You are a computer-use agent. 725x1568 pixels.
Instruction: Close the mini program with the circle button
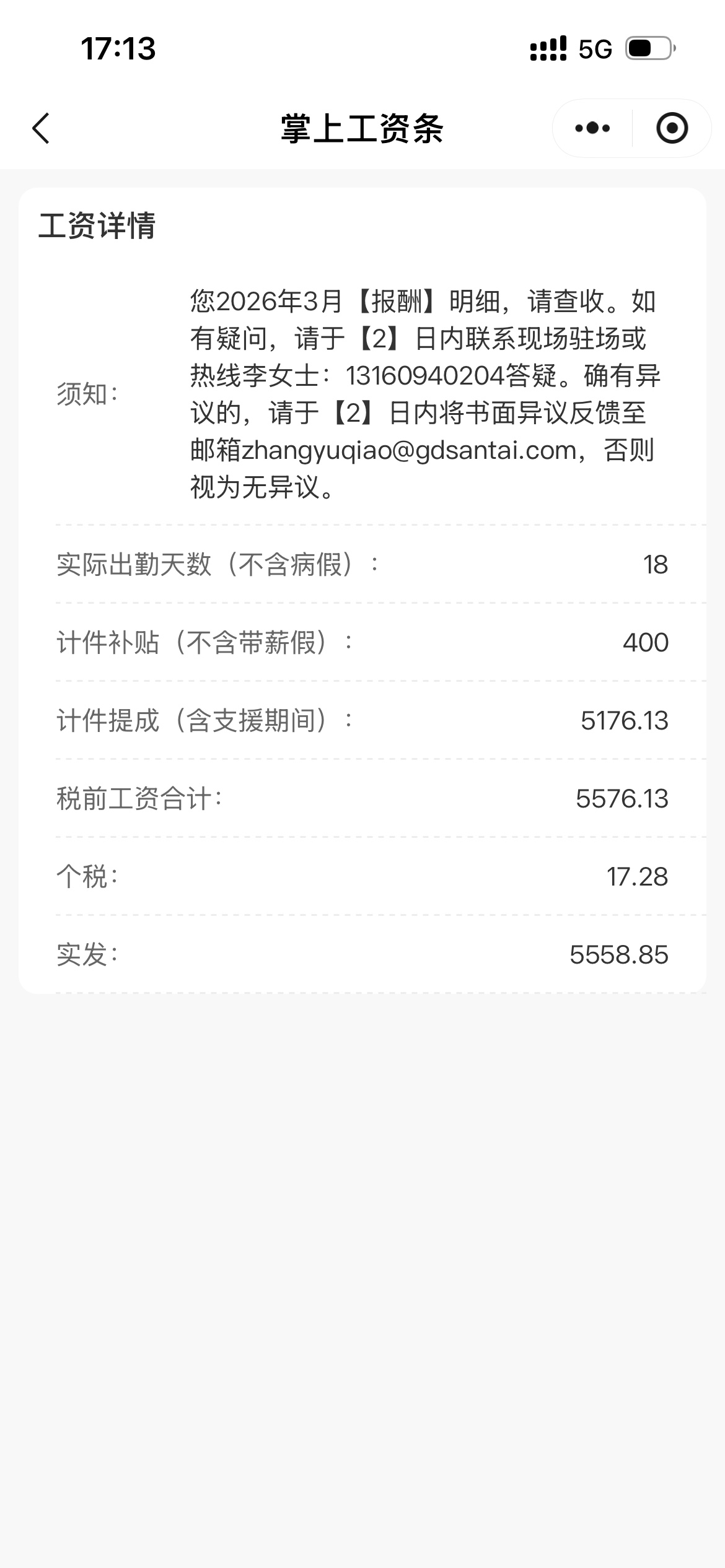[x=672, y=128]
